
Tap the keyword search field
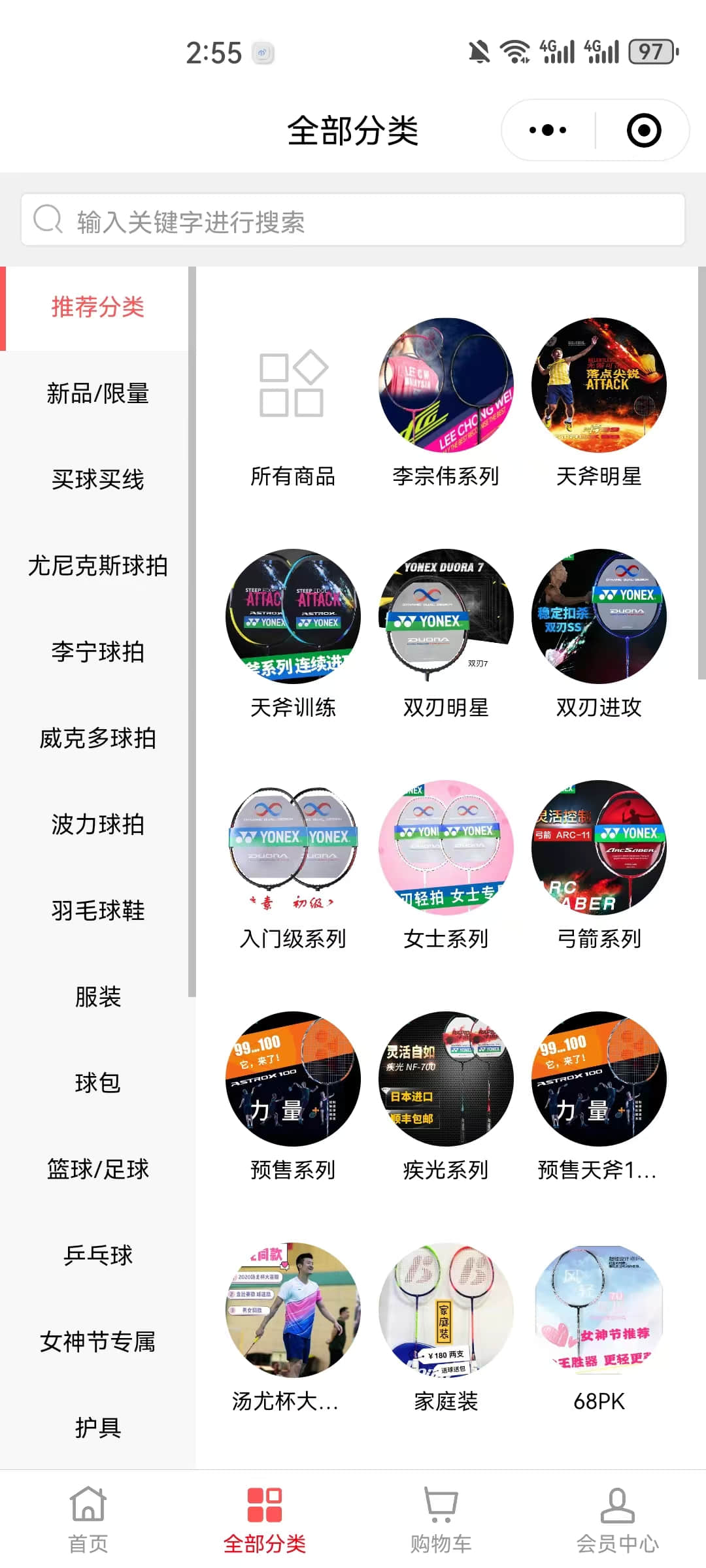(353, 221)
